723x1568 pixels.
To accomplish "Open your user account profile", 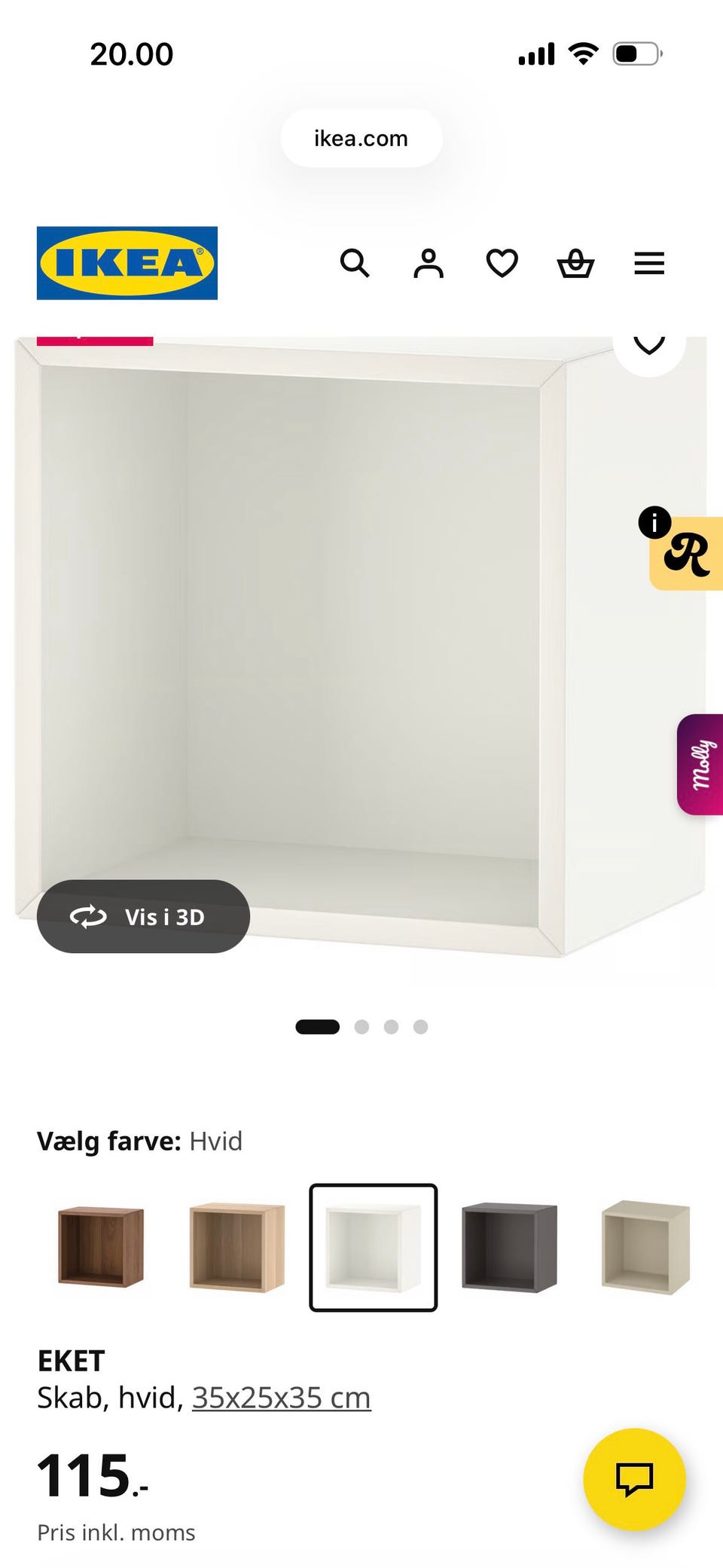I will [428, 264].
